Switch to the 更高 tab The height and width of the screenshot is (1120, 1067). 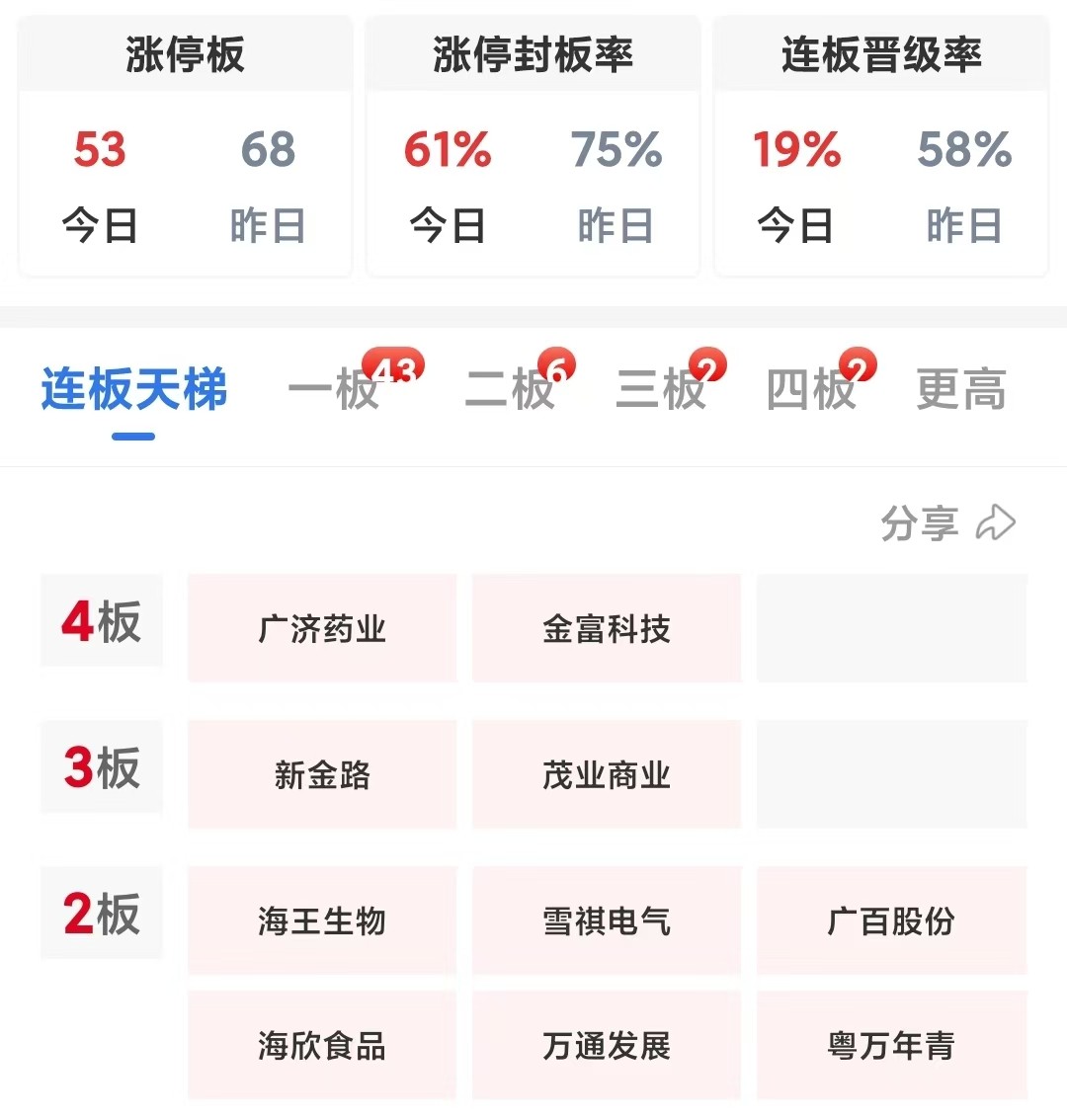pyautogui.click(x=960, y=389)
